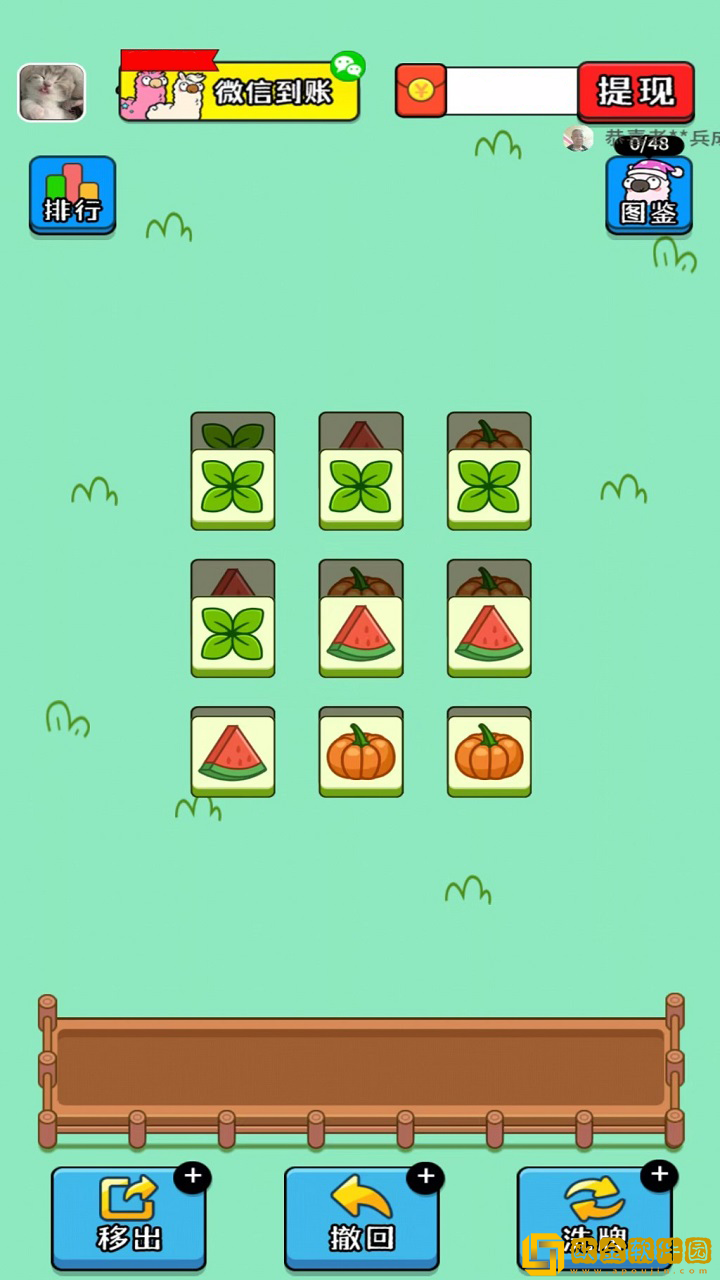720x1280 pixels.
Task: Undo last move with 撤回
Action: (x=362, y=1217)
